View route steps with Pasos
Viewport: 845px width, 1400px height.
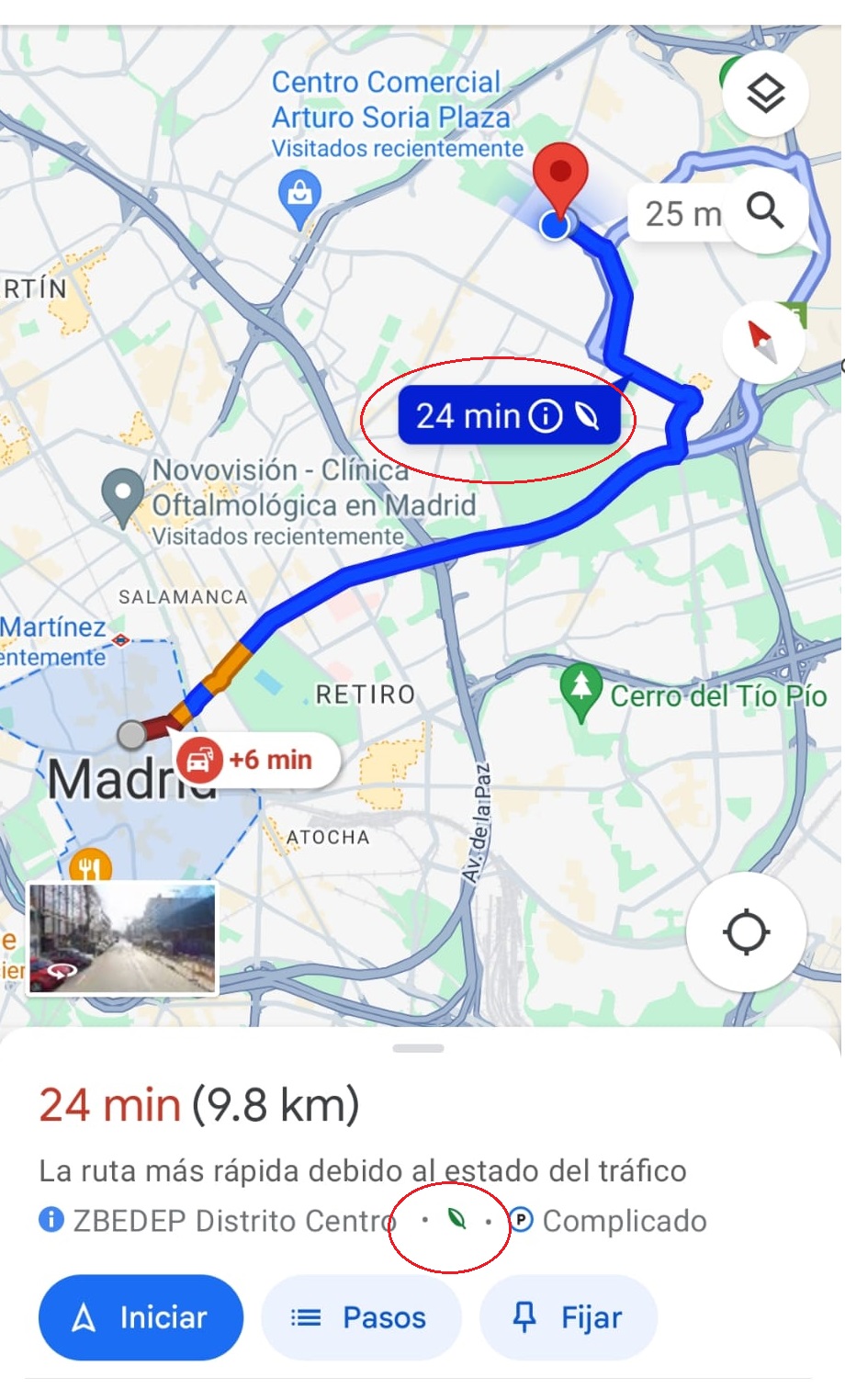360,1317
